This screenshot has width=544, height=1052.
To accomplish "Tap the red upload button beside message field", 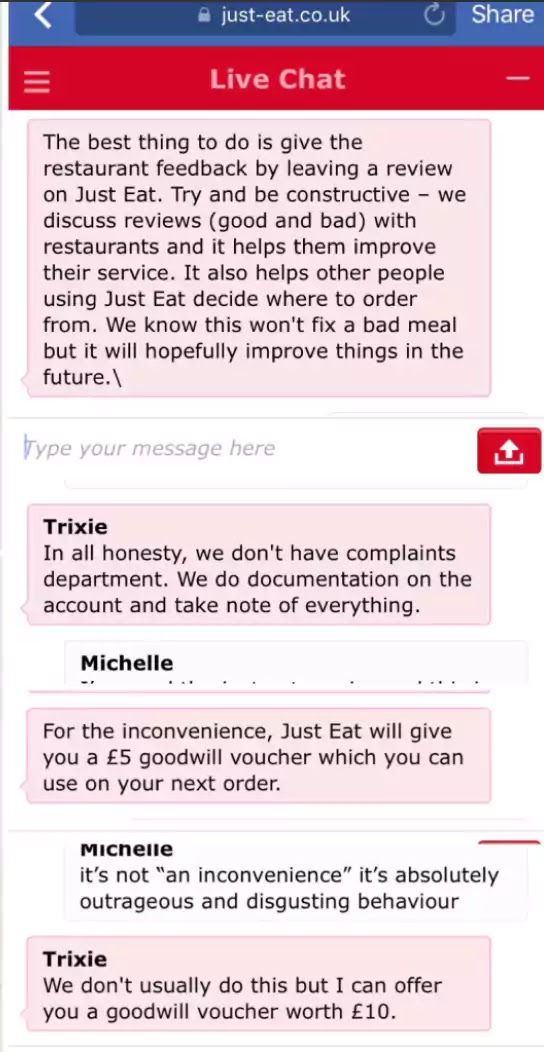I will 508,451.
